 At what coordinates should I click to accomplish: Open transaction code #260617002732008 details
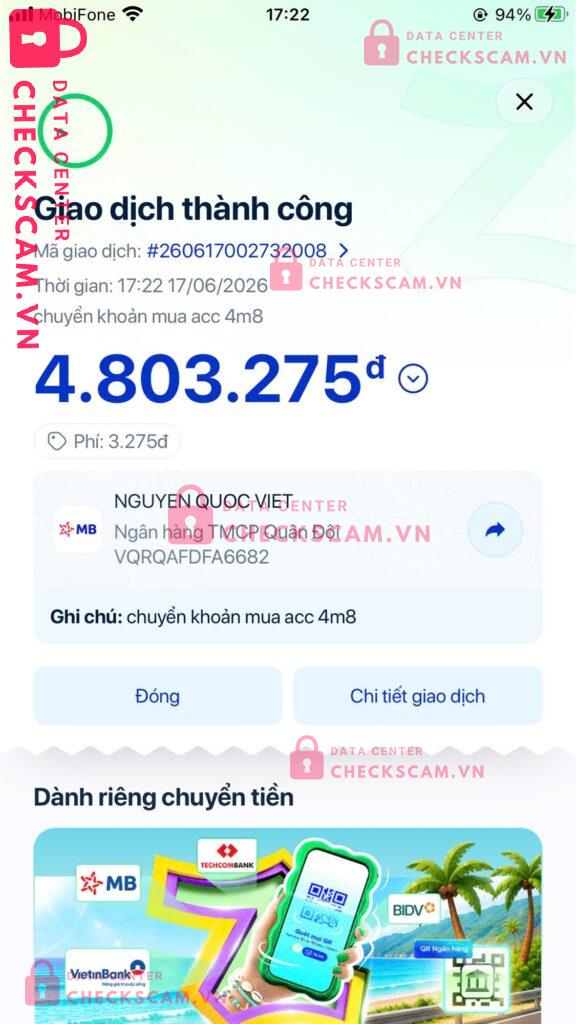click(x=248, y=250)
